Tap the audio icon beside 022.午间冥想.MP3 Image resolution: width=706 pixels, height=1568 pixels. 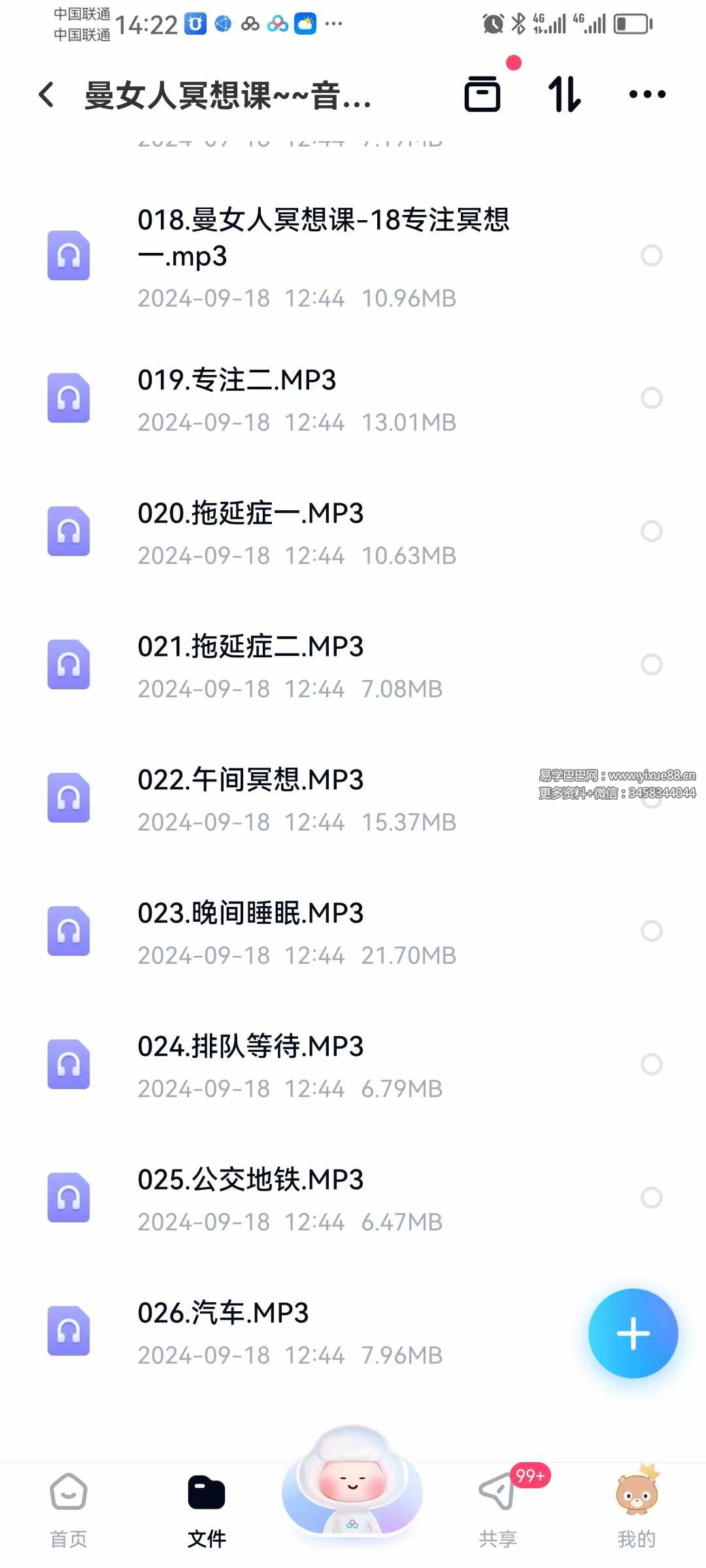[x=69, y=798]
